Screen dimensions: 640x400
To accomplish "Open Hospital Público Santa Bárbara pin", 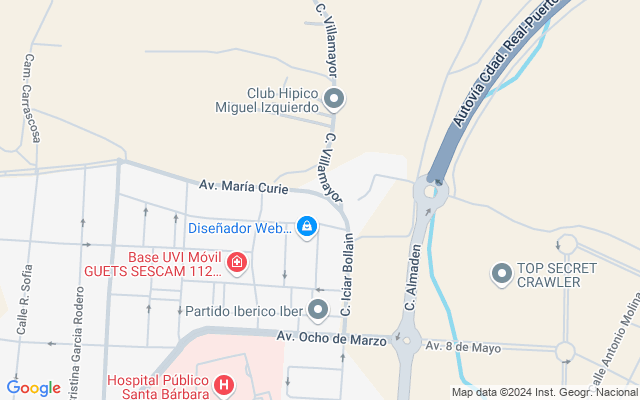I will pyautogui.click(x=224, y=384).
